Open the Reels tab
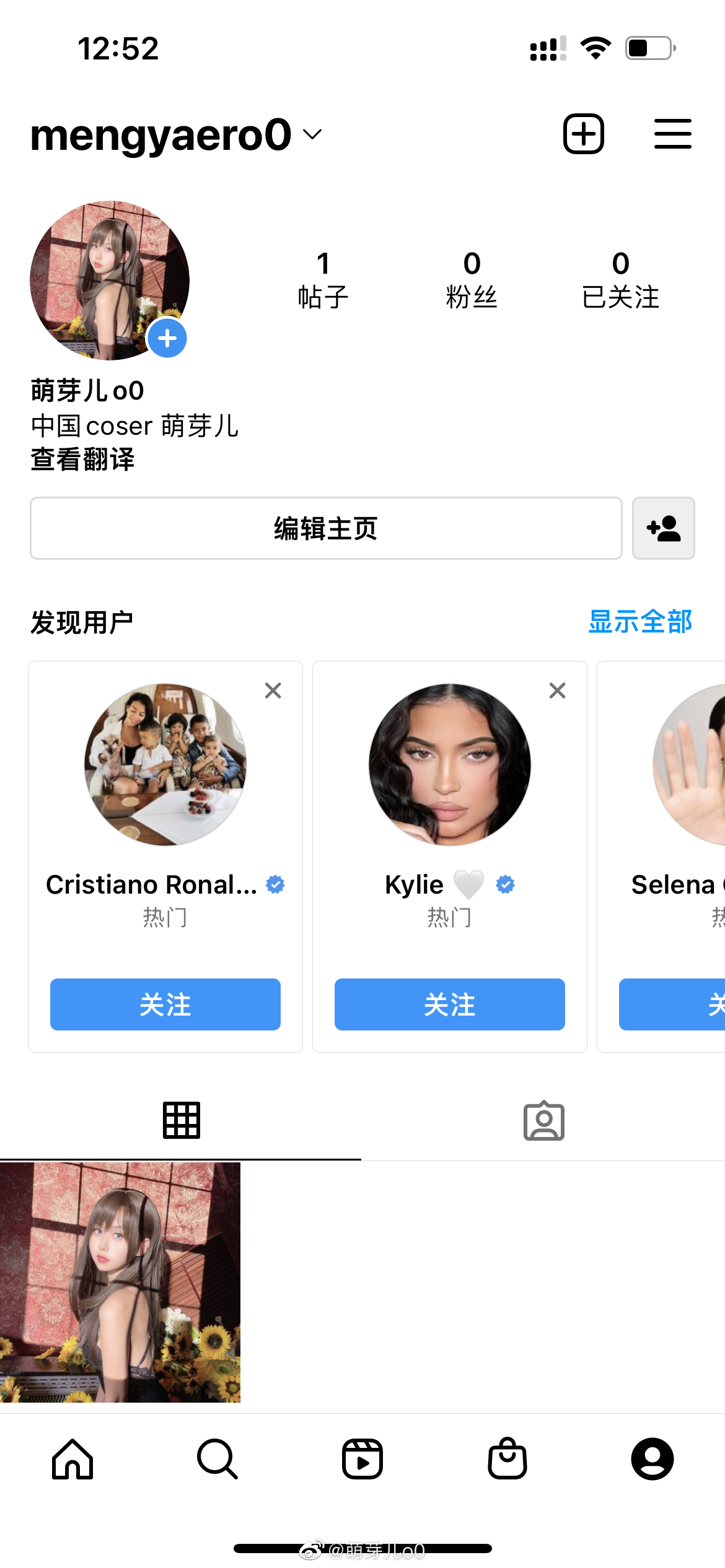 click(362, 1459)
